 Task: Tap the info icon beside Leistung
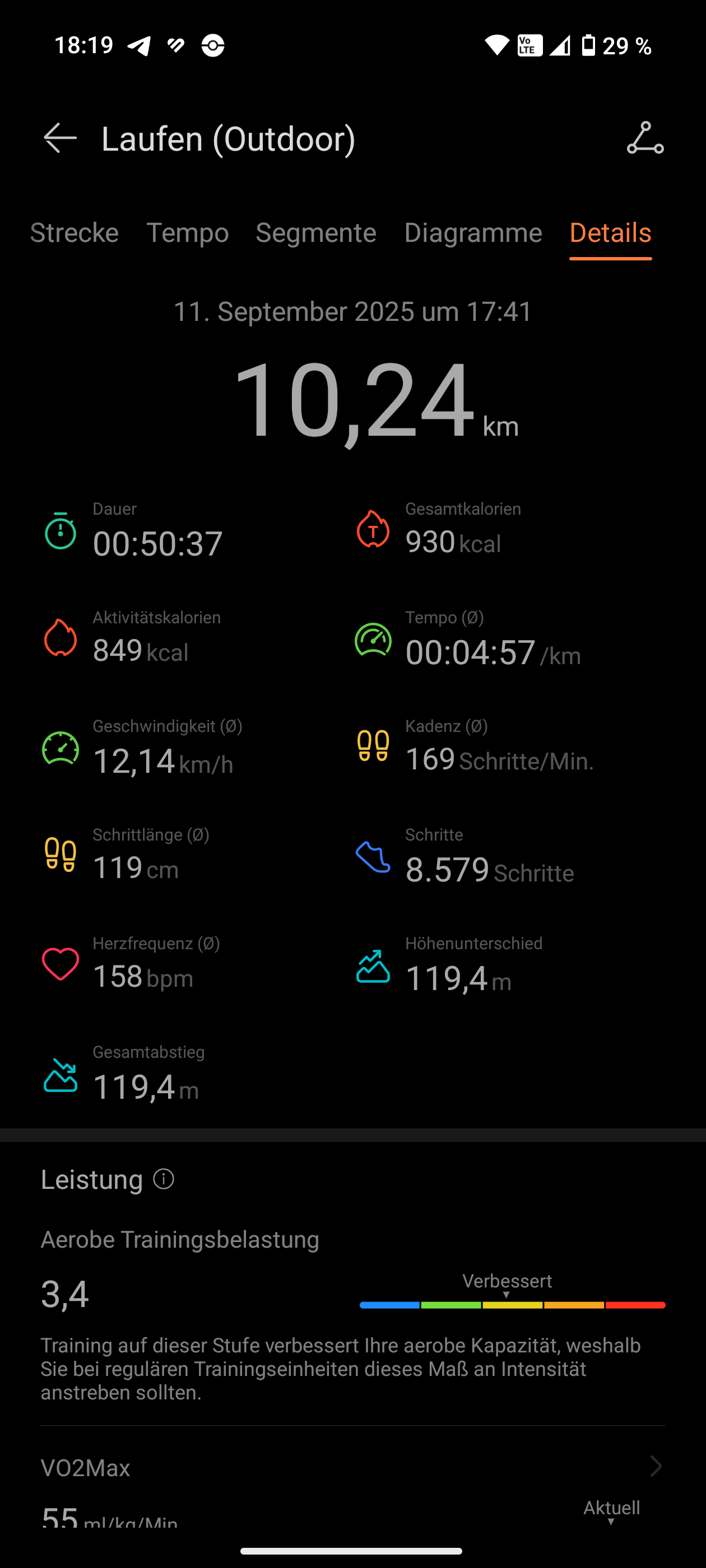tap(163, 1179)
